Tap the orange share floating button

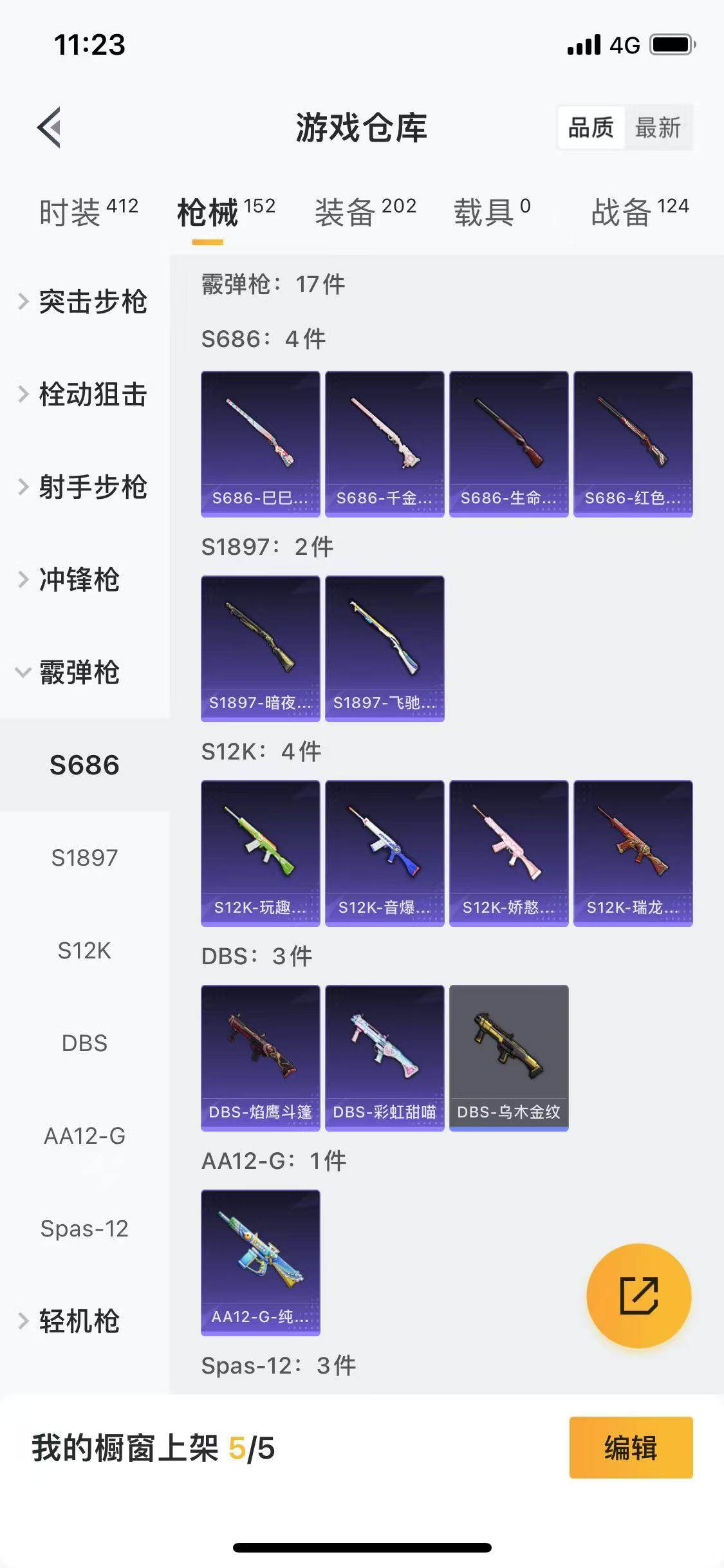638,1296
